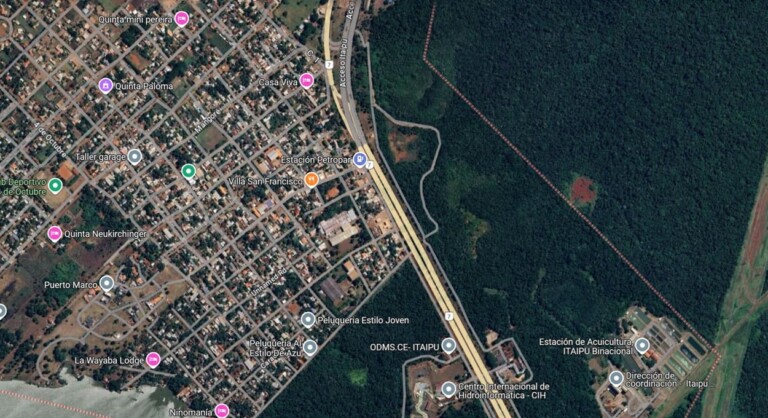This screenshot has height=418, width=768.
Task: Select Estación de Acuicultura ITAIPU Binacional pin
Action: click(642, 345)
